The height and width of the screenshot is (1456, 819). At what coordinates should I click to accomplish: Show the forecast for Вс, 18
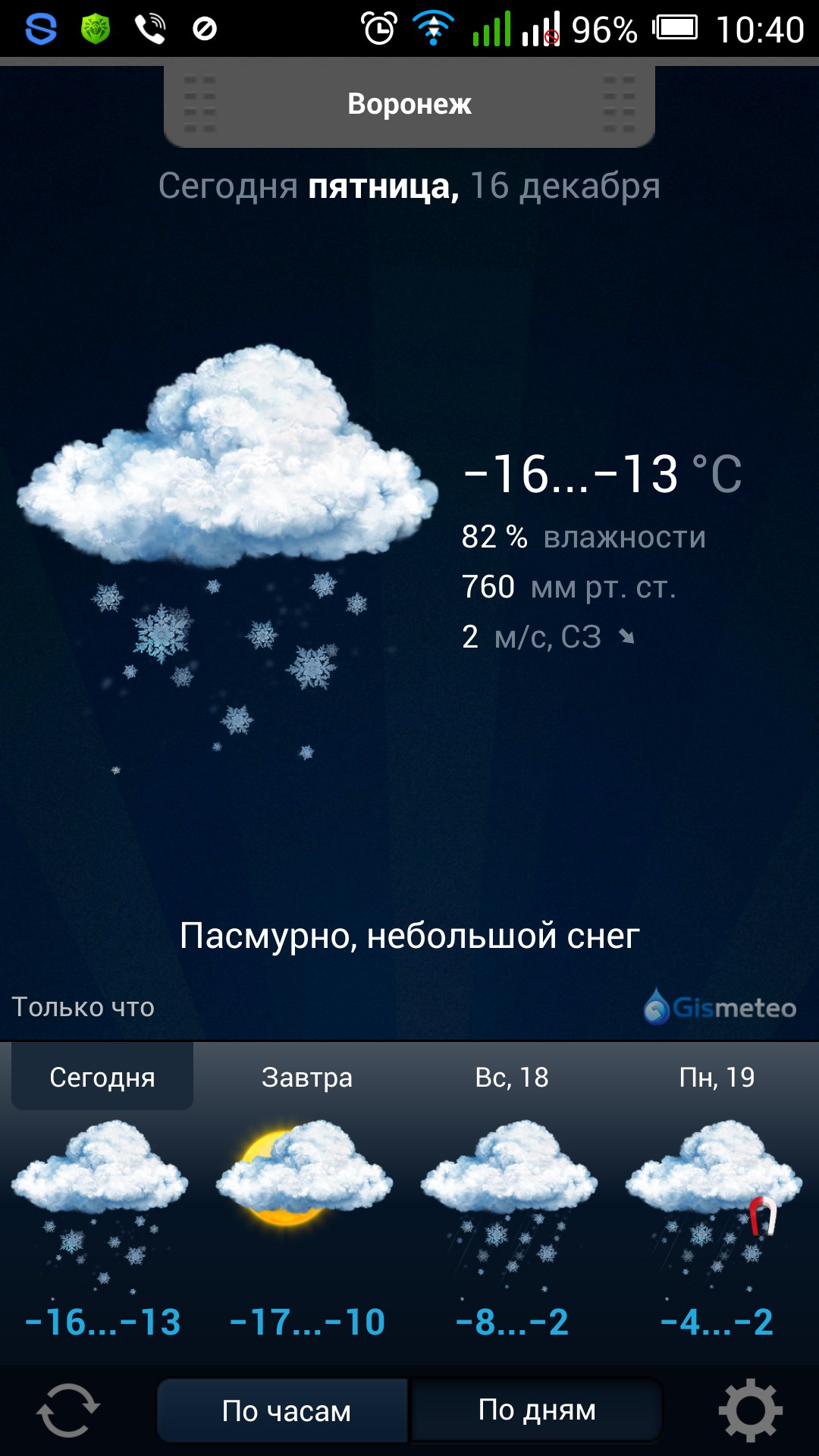(x=512, y=1078)
